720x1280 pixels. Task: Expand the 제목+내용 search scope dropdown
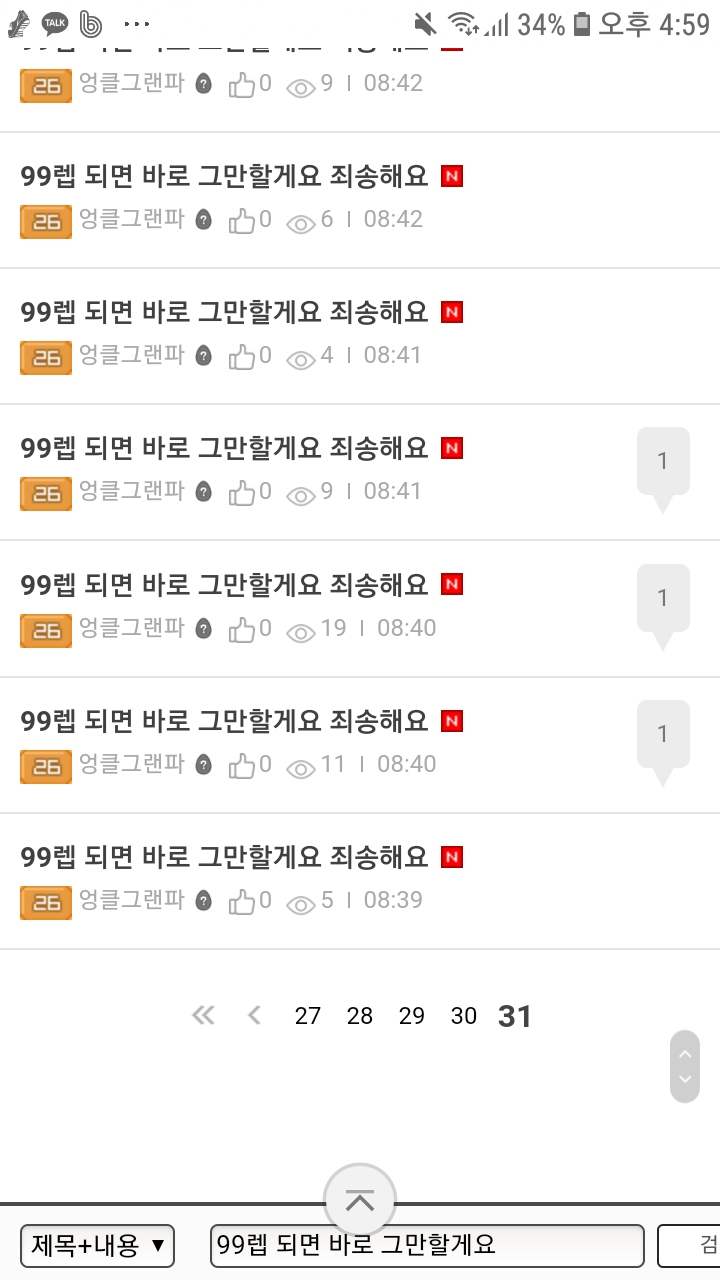[97, 1246]
